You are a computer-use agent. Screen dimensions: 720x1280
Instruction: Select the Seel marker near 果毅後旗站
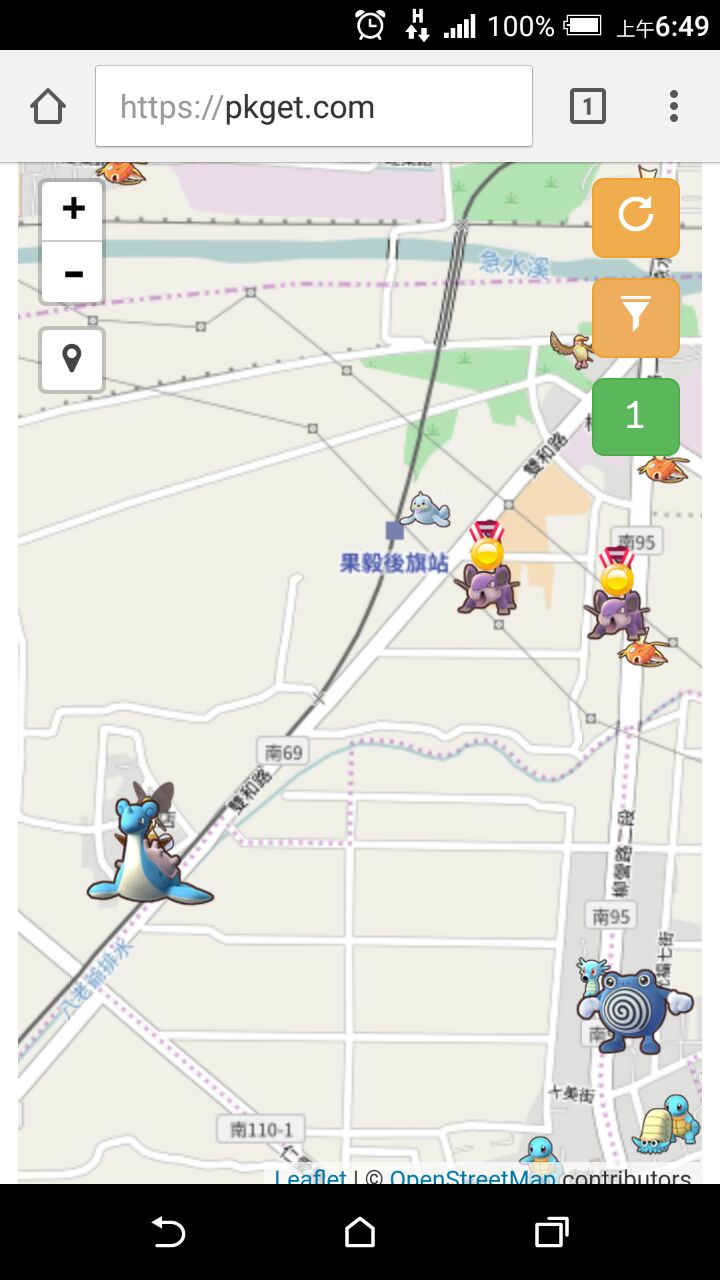point(426,510)
